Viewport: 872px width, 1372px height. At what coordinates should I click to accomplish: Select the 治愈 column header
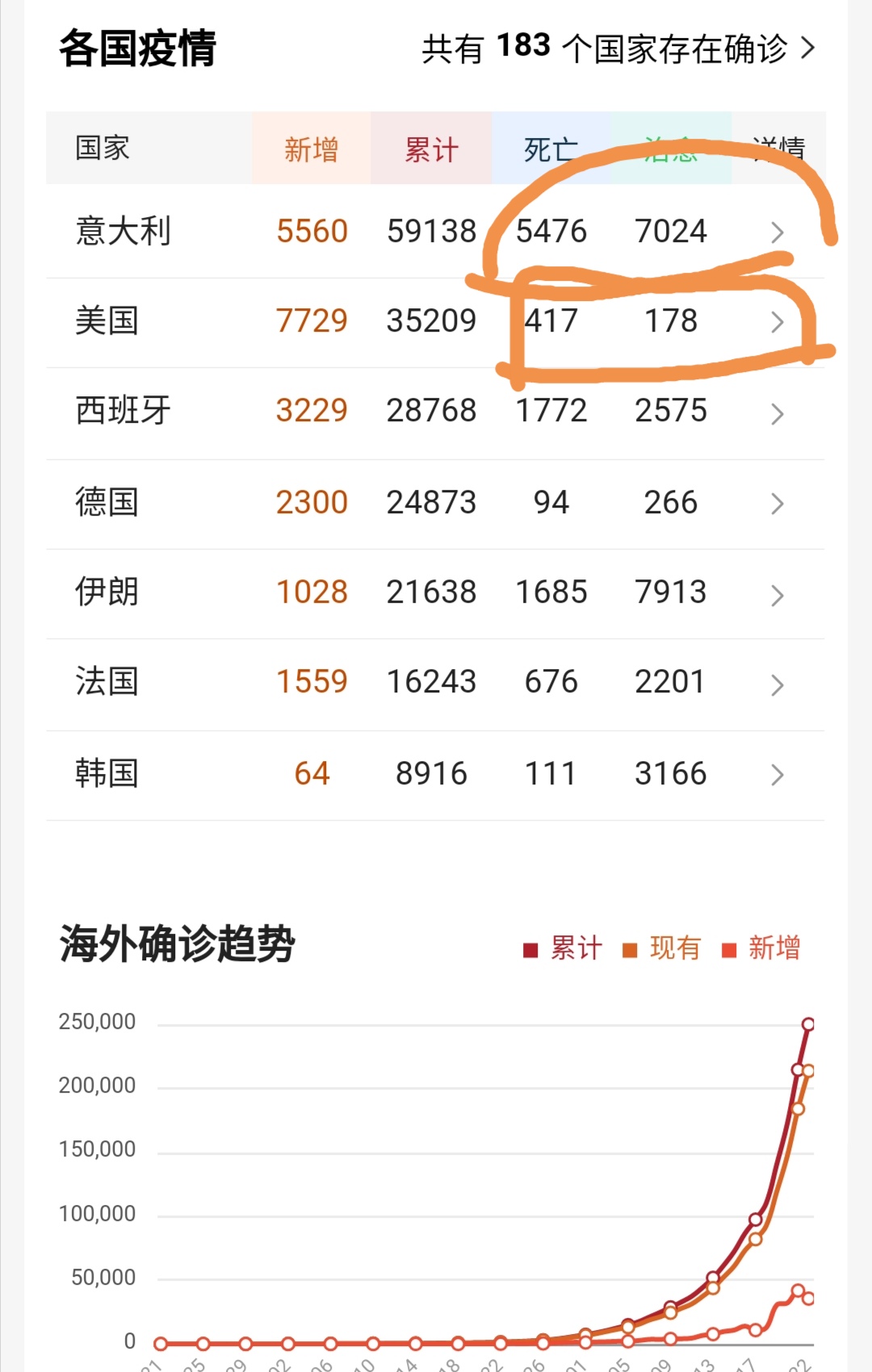672,148
